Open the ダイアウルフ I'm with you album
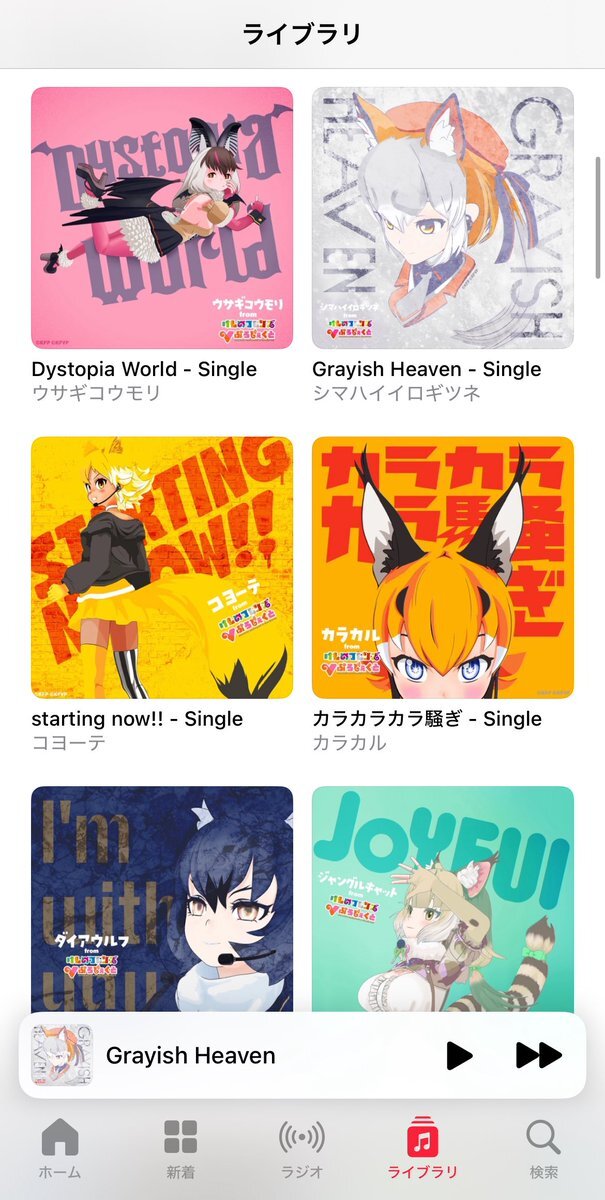Viewport: 605px width, 1200px height. click(x=162, y=899)
